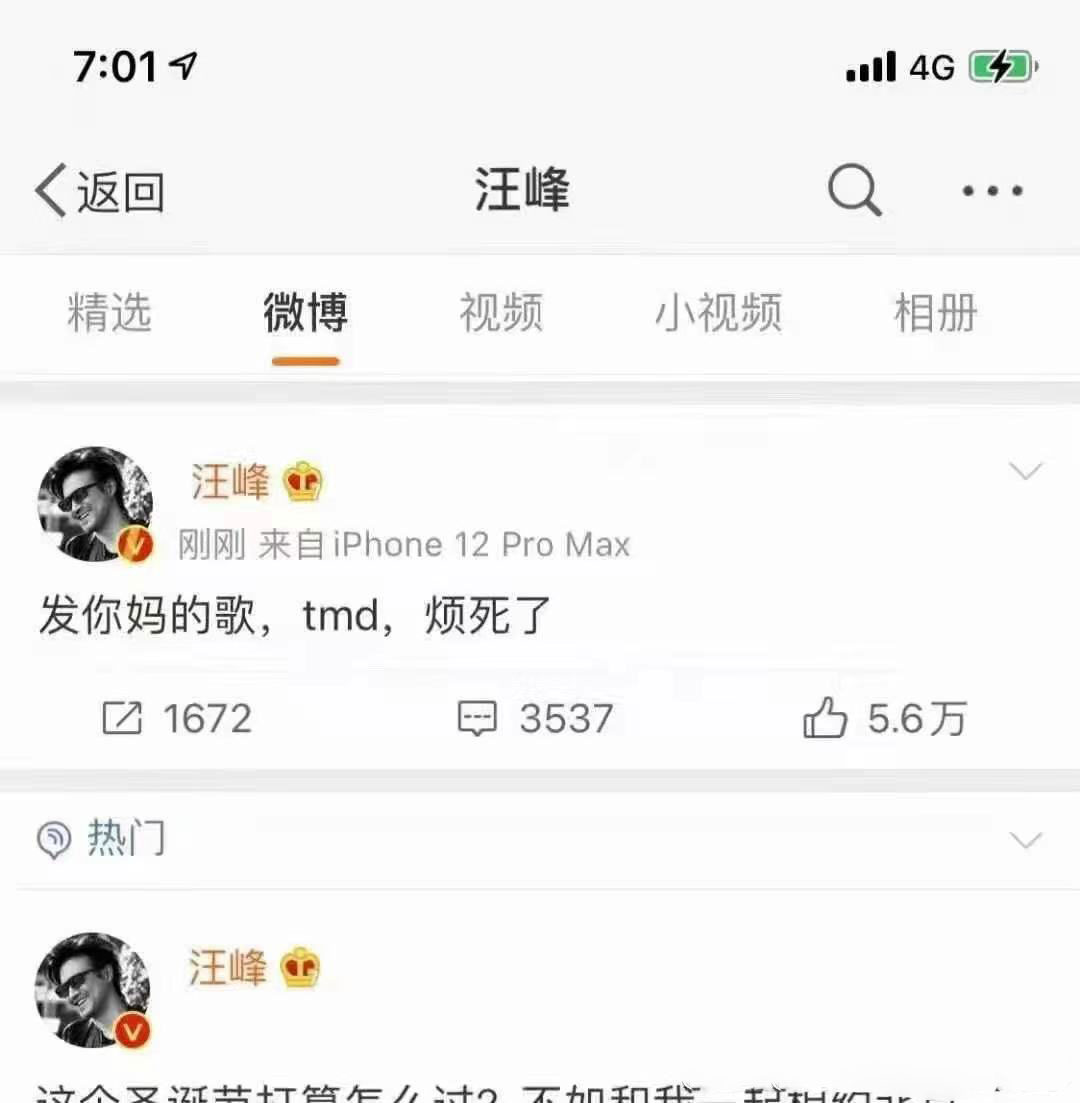Open comments showing 3537
This screenshot has height=1103, width=1080.
click(x=535, y=719)
